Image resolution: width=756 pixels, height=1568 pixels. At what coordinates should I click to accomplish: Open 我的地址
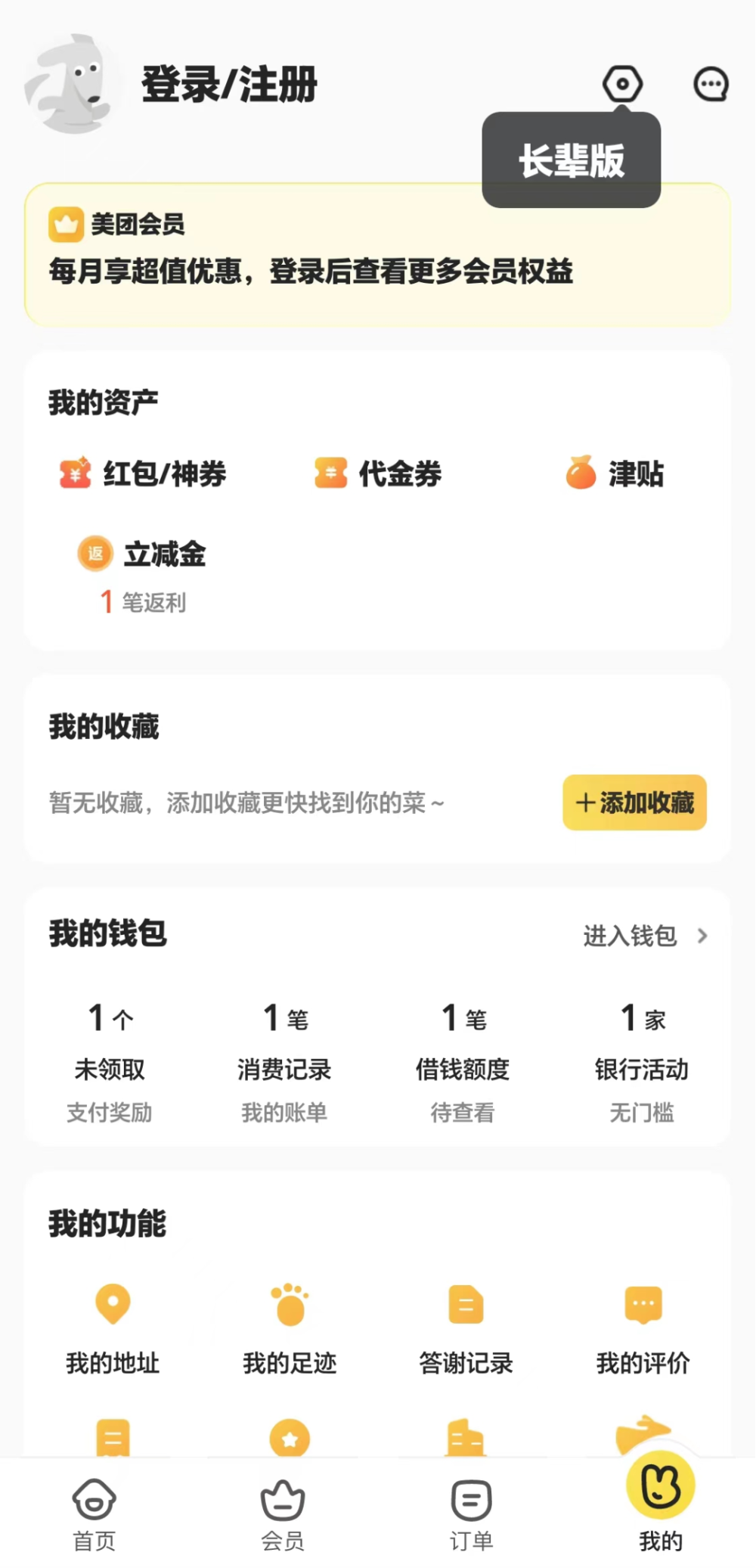(113, 1329)
